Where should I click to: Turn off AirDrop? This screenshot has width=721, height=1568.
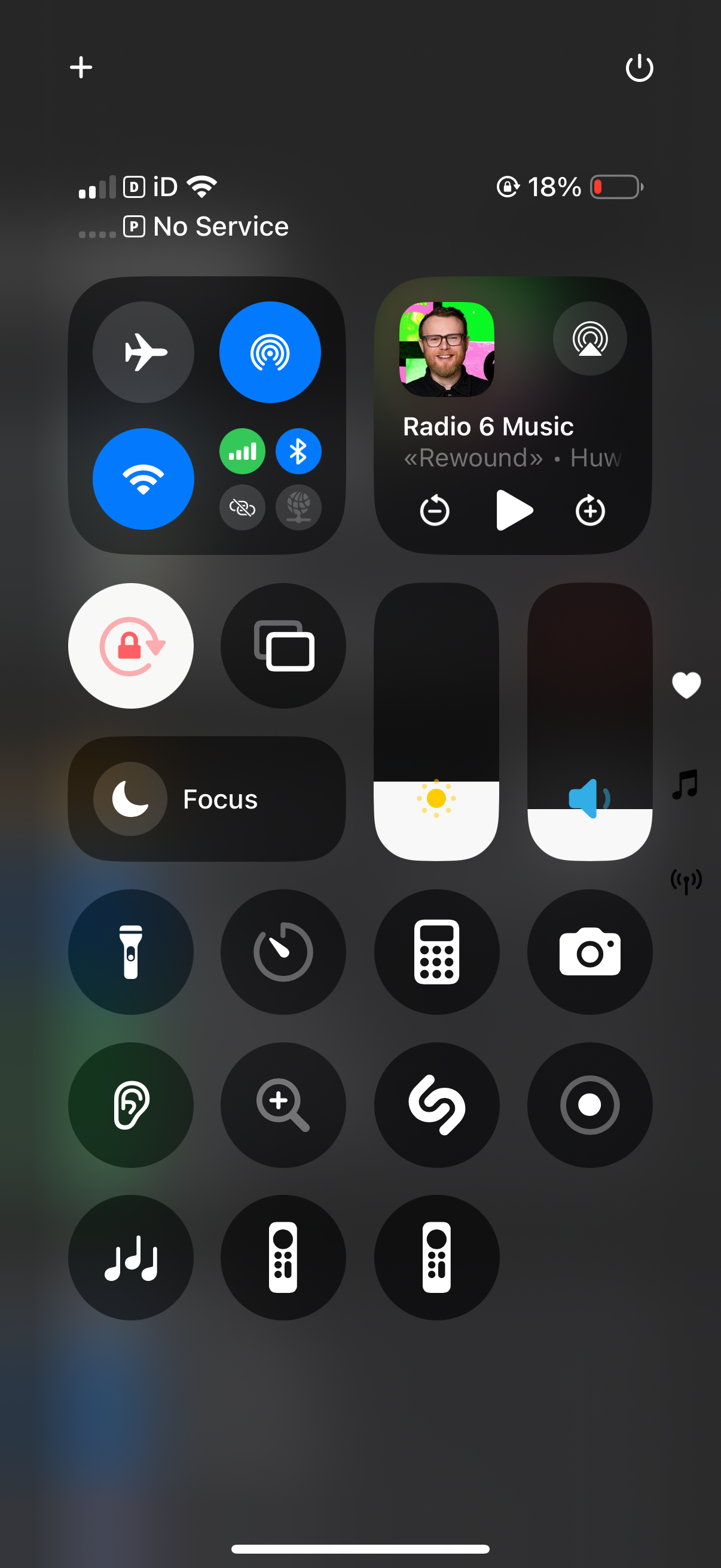[x=270, y=352]
